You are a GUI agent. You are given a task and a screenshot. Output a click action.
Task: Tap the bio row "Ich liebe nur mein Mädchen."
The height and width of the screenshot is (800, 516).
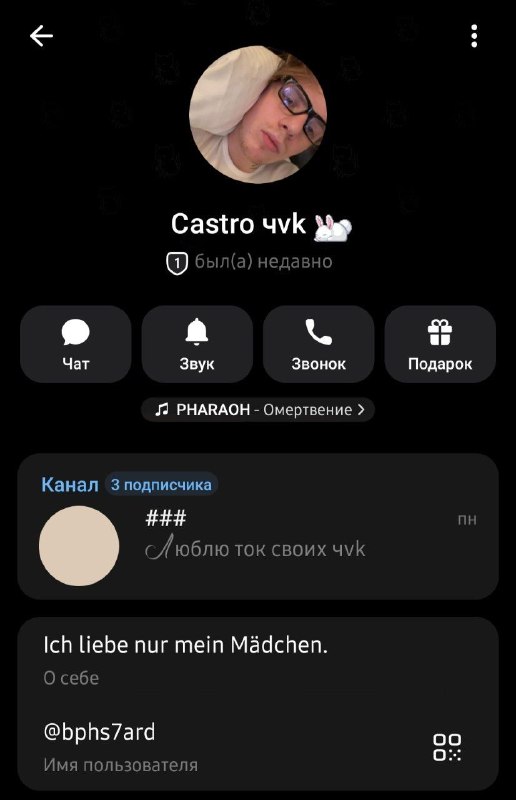[258, 659]
